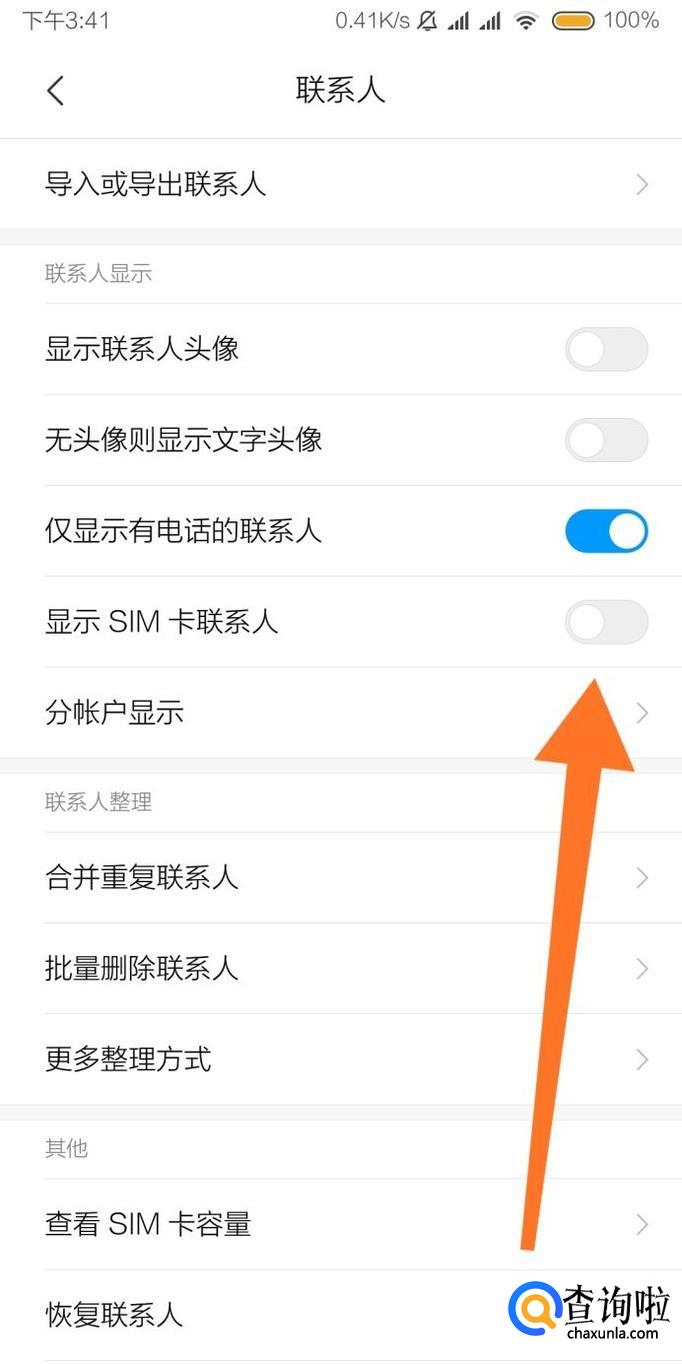Check 查看 SIM 卡容量
The width and height of the screenshot is (682, 1364).
pyautogui.click(x=340, y=1224)
